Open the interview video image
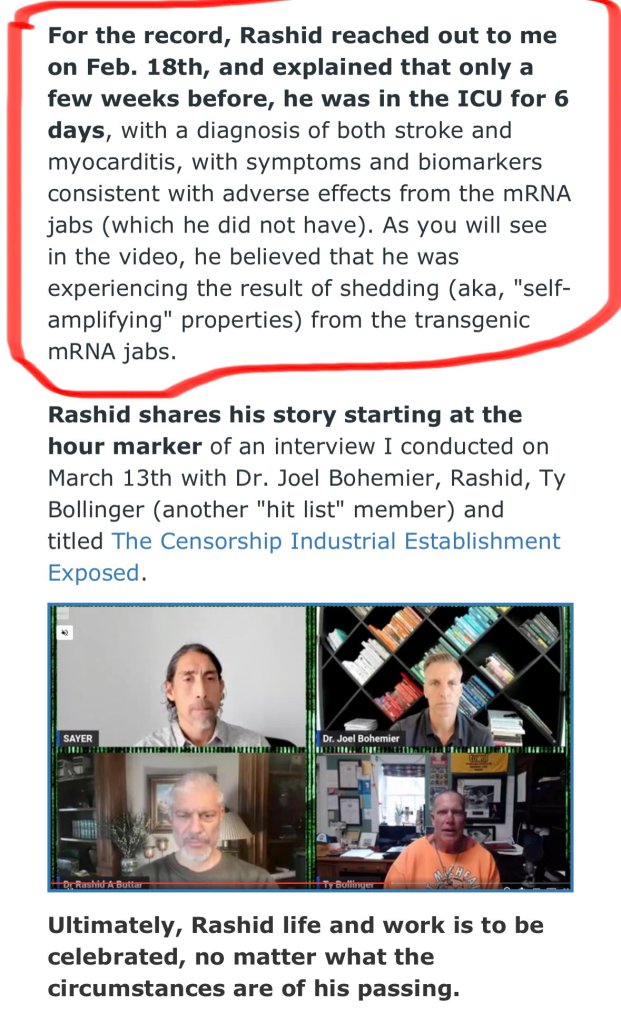 [x=310, y=747]
